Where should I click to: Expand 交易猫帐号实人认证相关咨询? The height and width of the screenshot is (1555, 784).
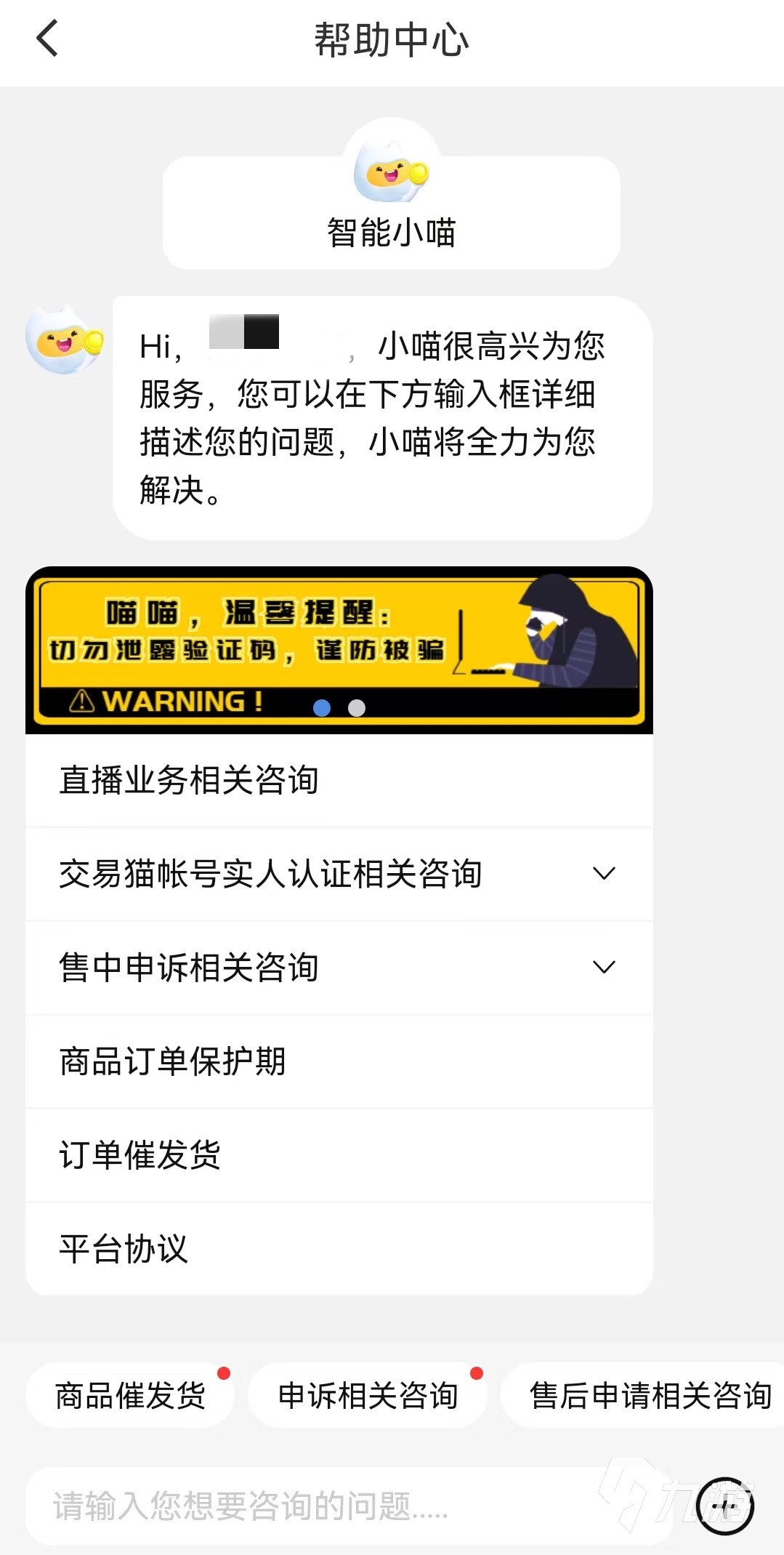(x=603, y=873)
